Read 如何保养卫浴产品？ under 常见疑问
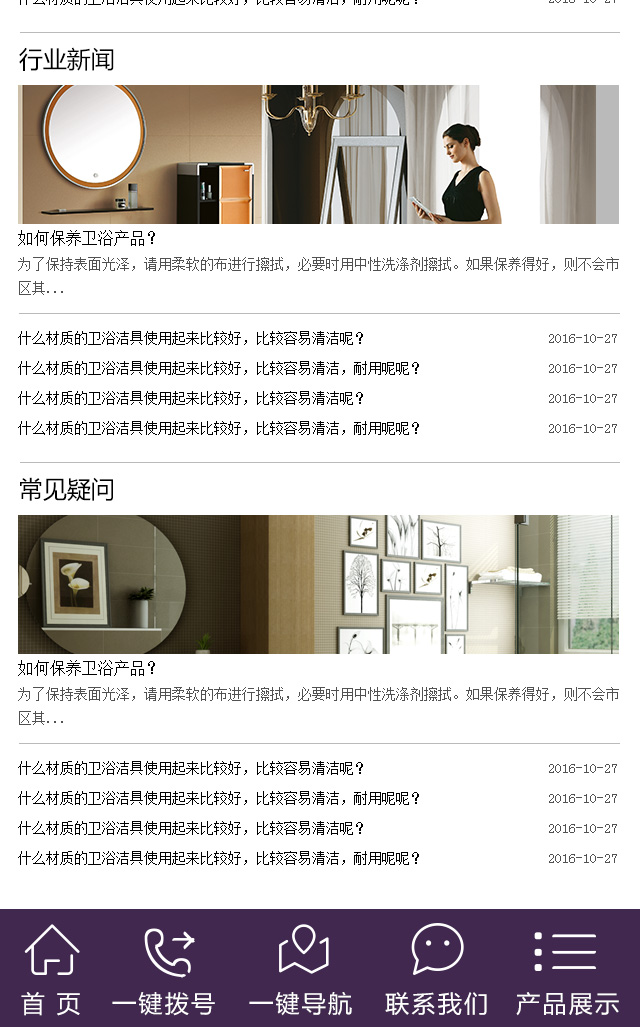The image size is (640, 1027). point(88,668)
